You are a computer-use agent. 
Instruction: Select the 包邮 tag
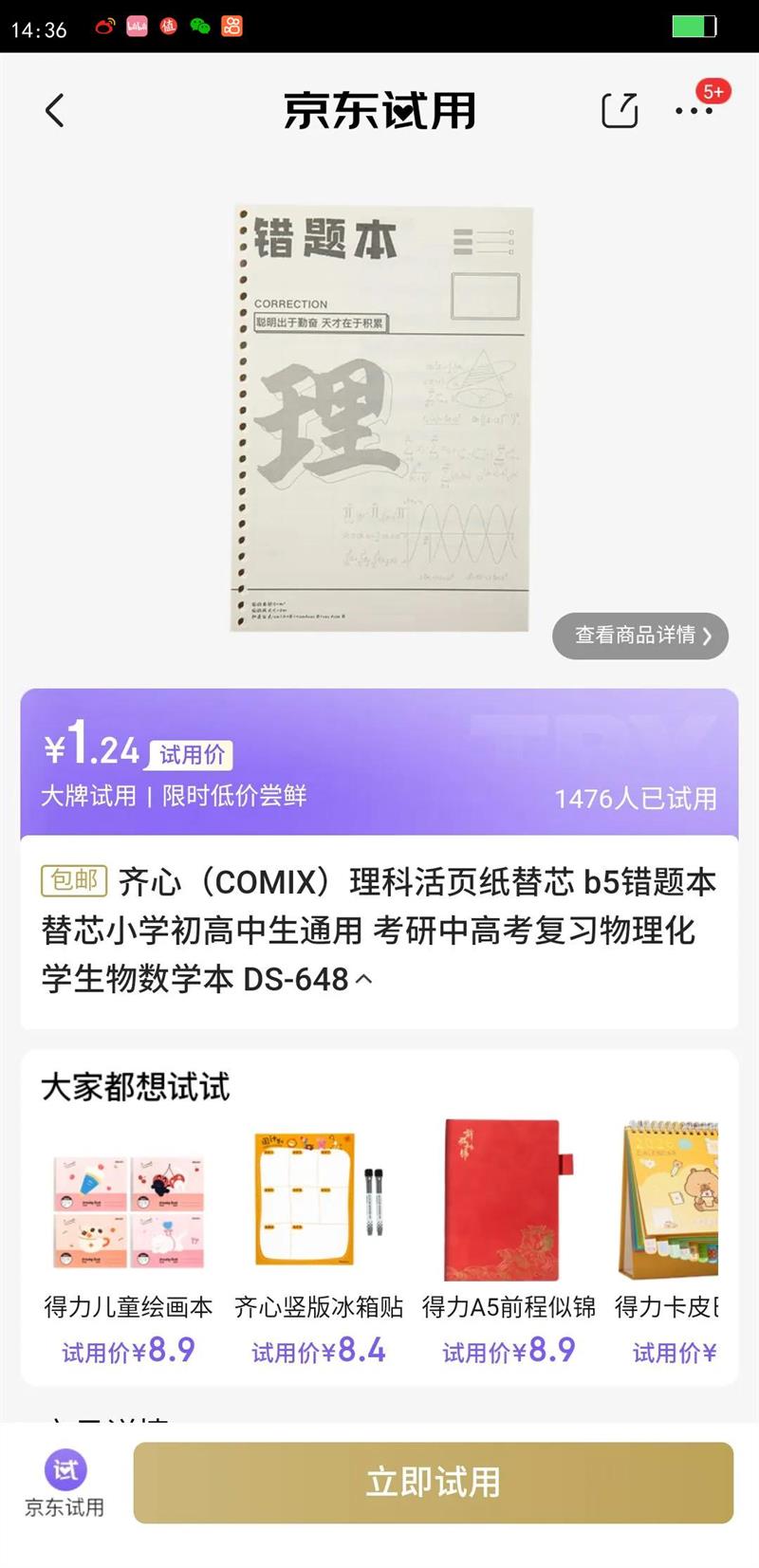coord(73,881)
